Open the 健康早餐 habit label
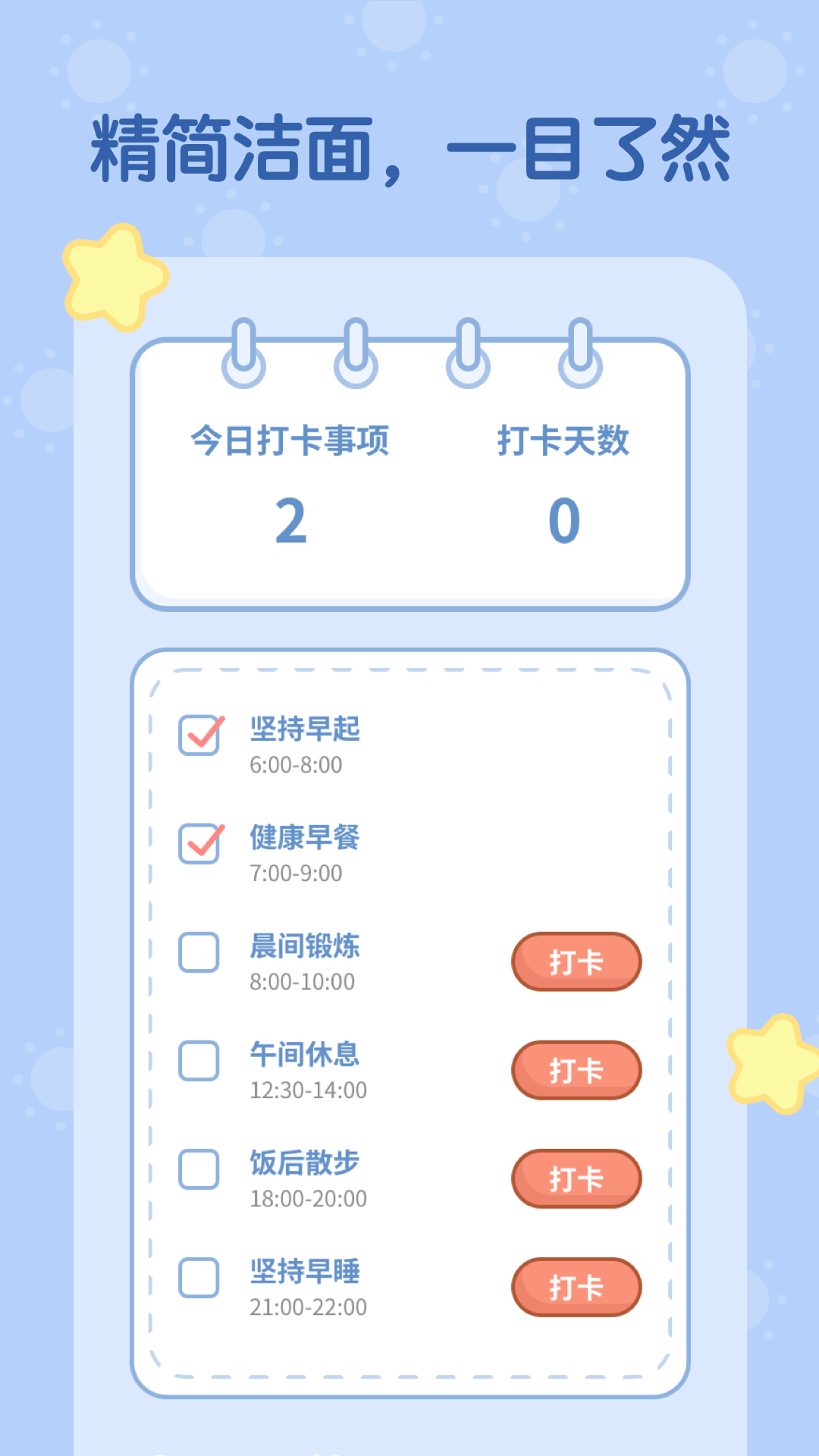The width and height of the screenshot is (819, 1456). [x=303, y=839]
